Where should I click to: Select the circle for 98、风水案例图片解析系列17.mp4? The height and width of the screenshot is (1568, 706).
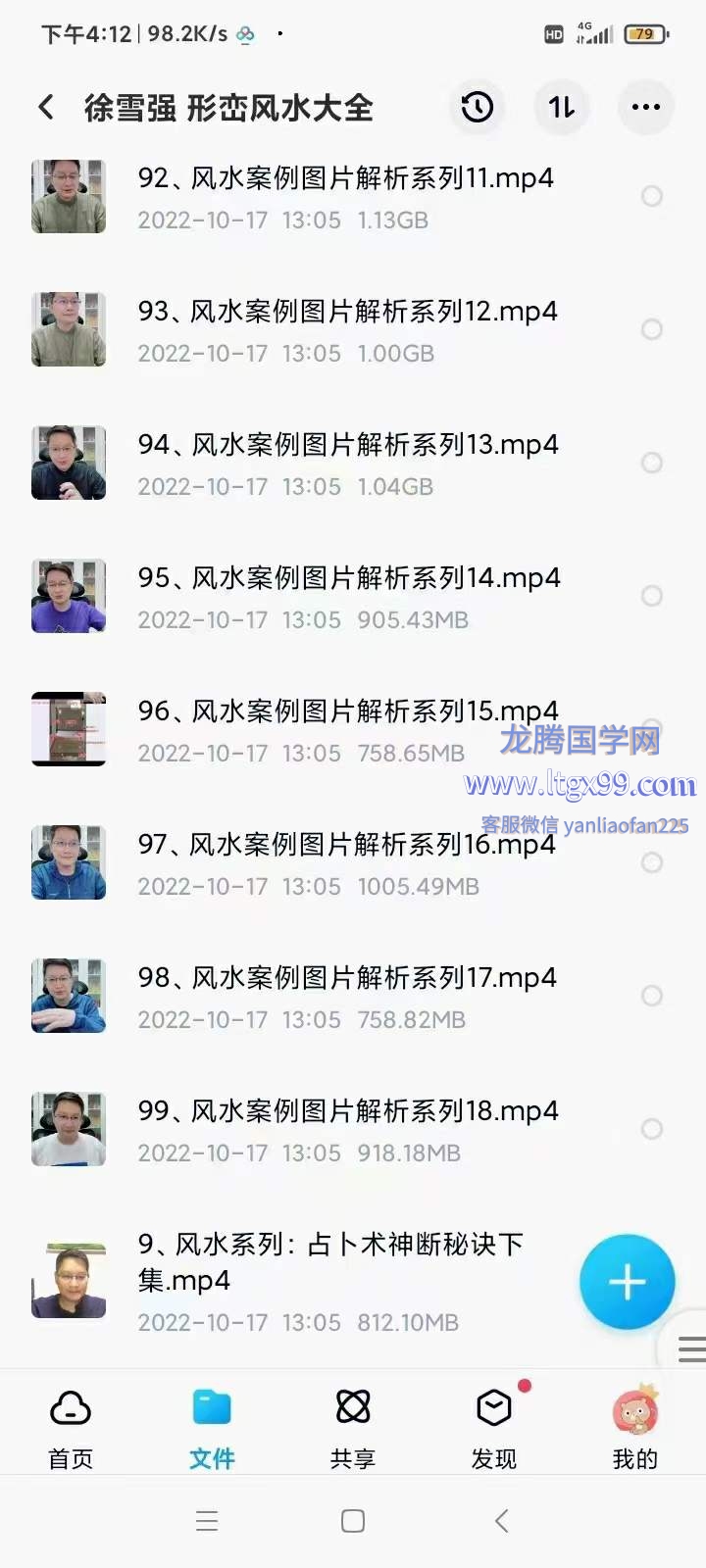[x=652, y=996]
